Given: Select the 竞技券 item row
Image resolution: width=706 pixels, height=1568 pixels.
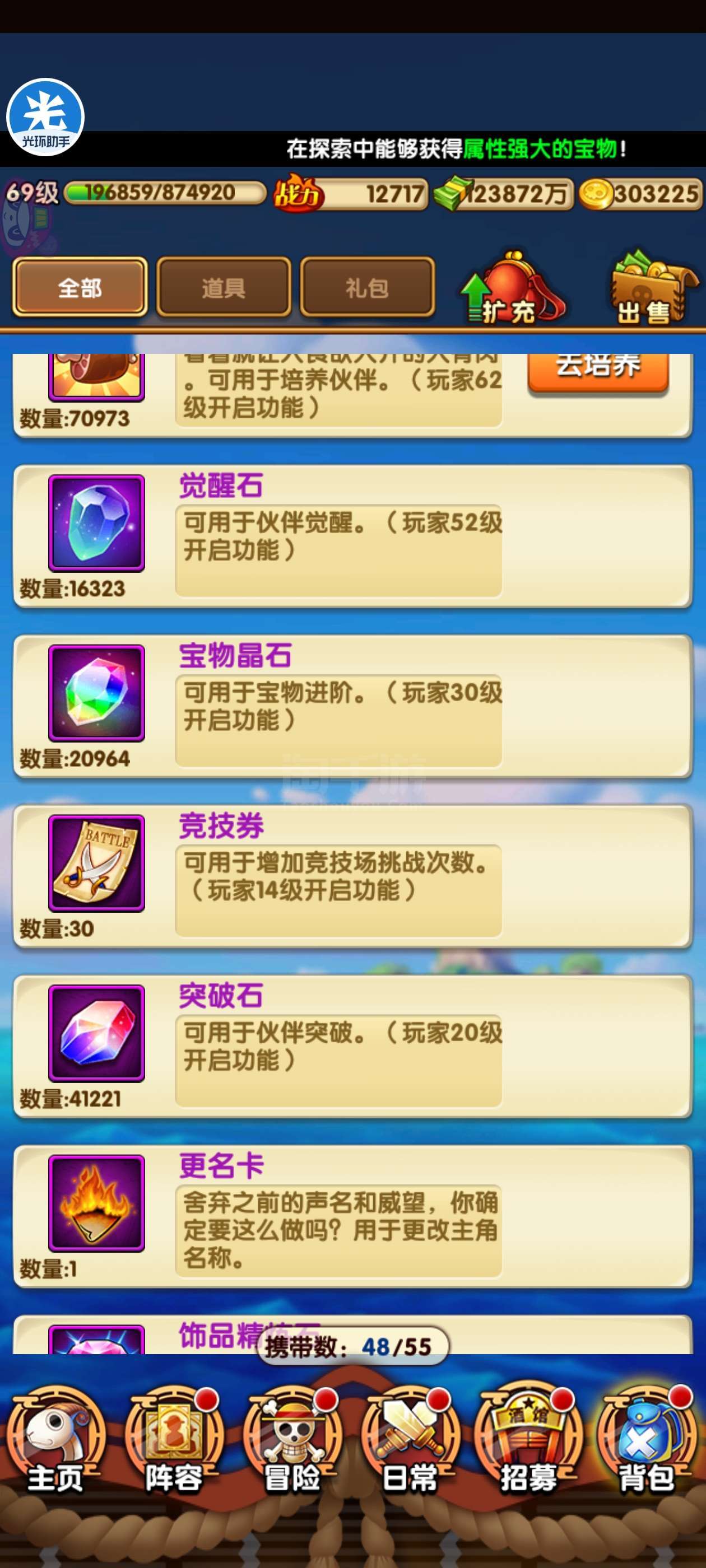Looking at the screenshot, I should [352, 876].
